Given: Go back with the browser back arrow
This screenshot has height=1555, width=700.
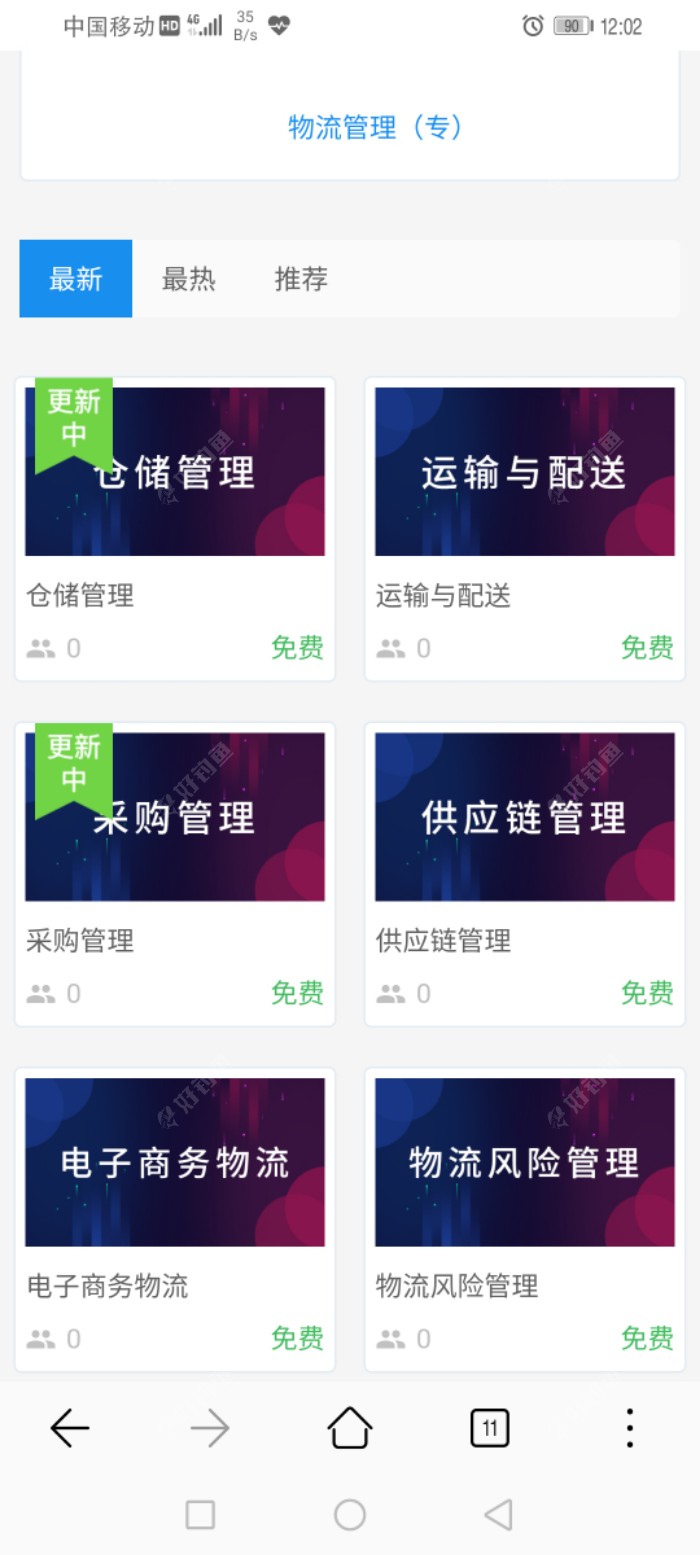Looking at the screenshot, I should tap(70, 1428).
